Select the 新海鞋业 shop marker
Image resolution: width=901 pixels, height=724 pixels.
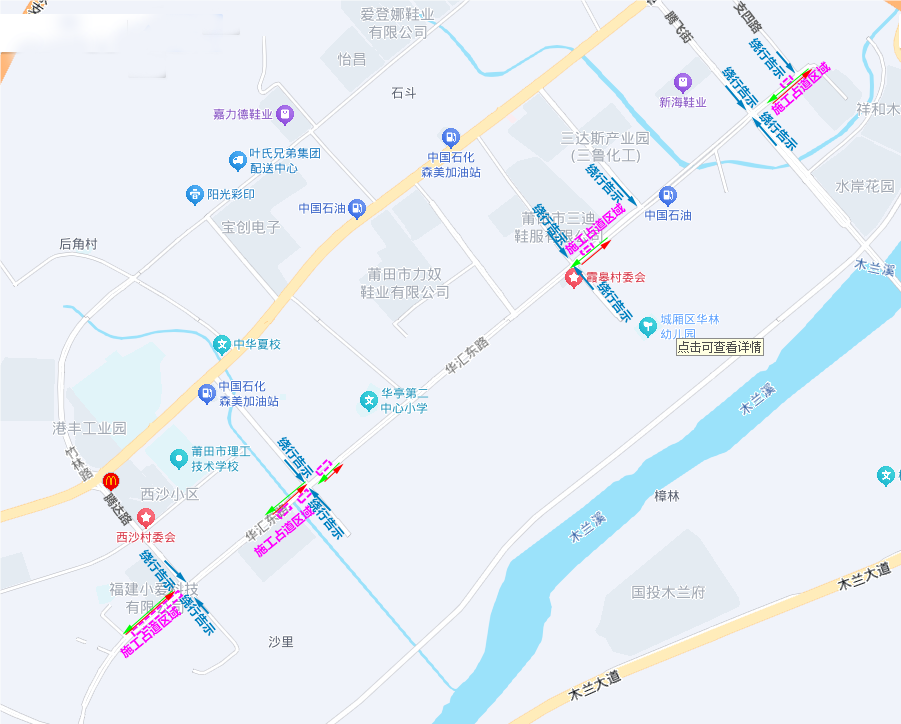682,82
